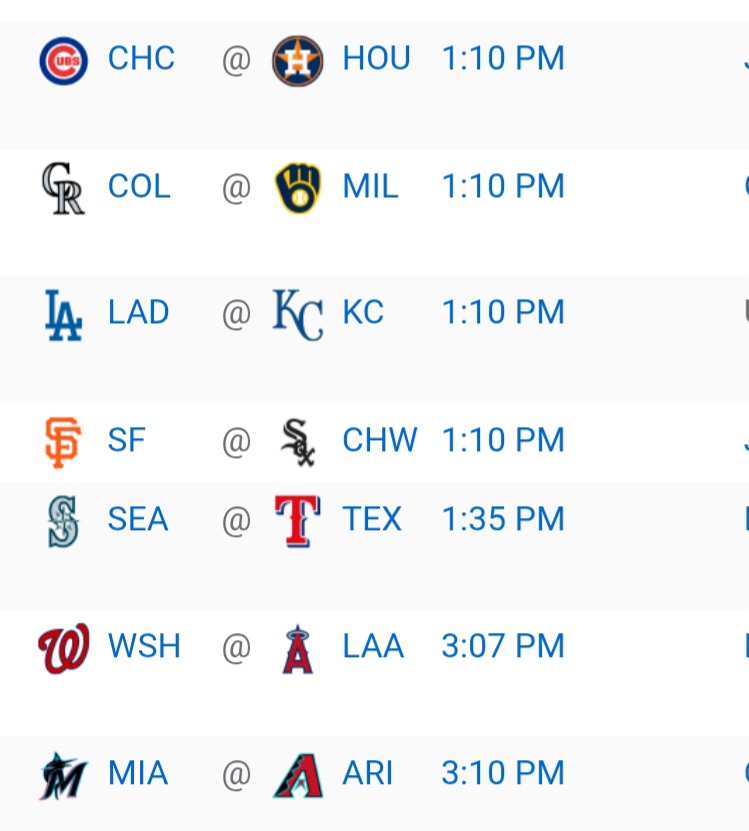Open the MIA team page
This screenshot has height=831, width=749.
pos(138,774)
